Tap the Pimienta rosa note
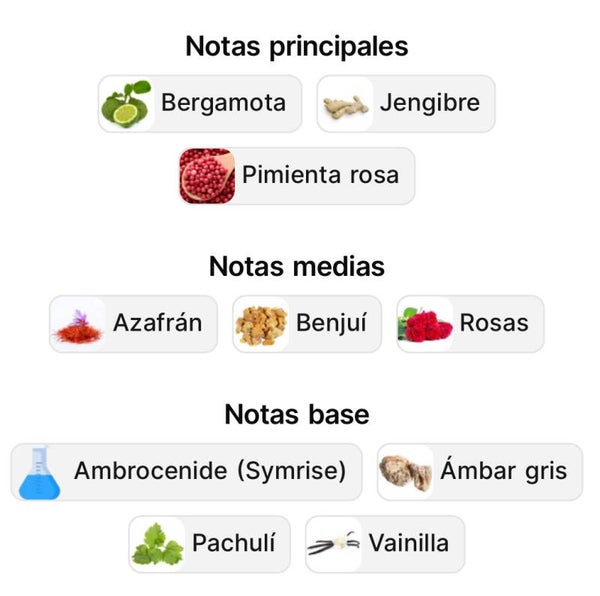The image size is (600, 596). [x=297, y=176]
